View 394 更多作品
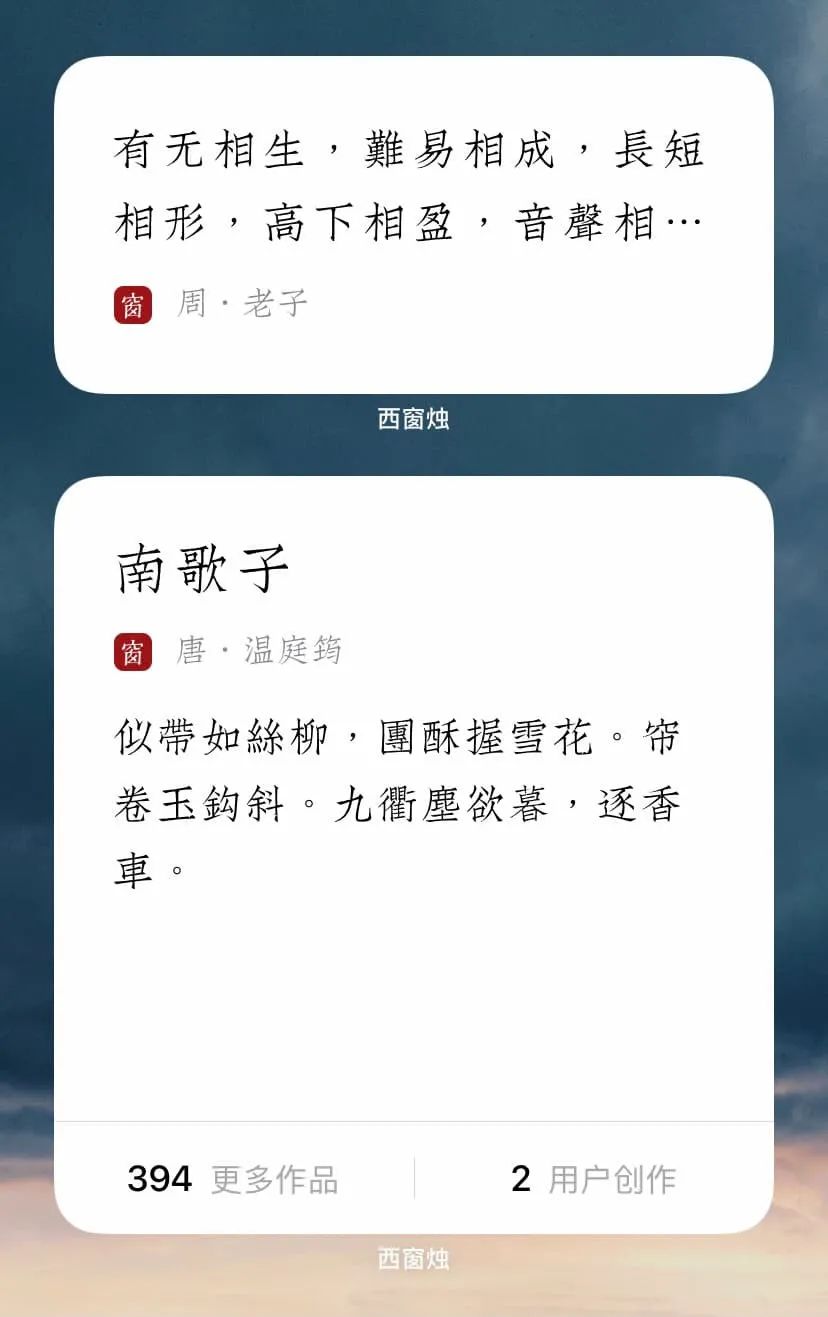 point(233,1179)
